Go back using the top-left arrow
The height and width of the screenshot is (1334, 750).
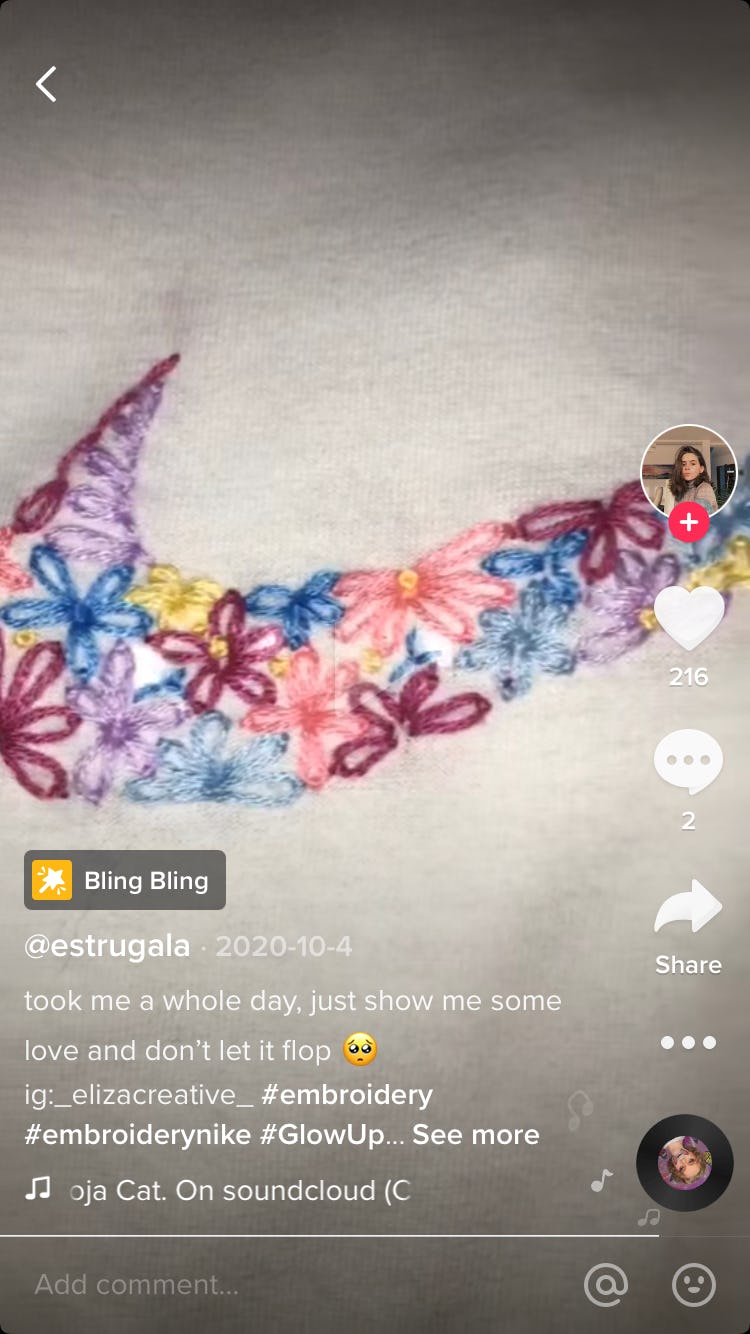pos(46,85)
